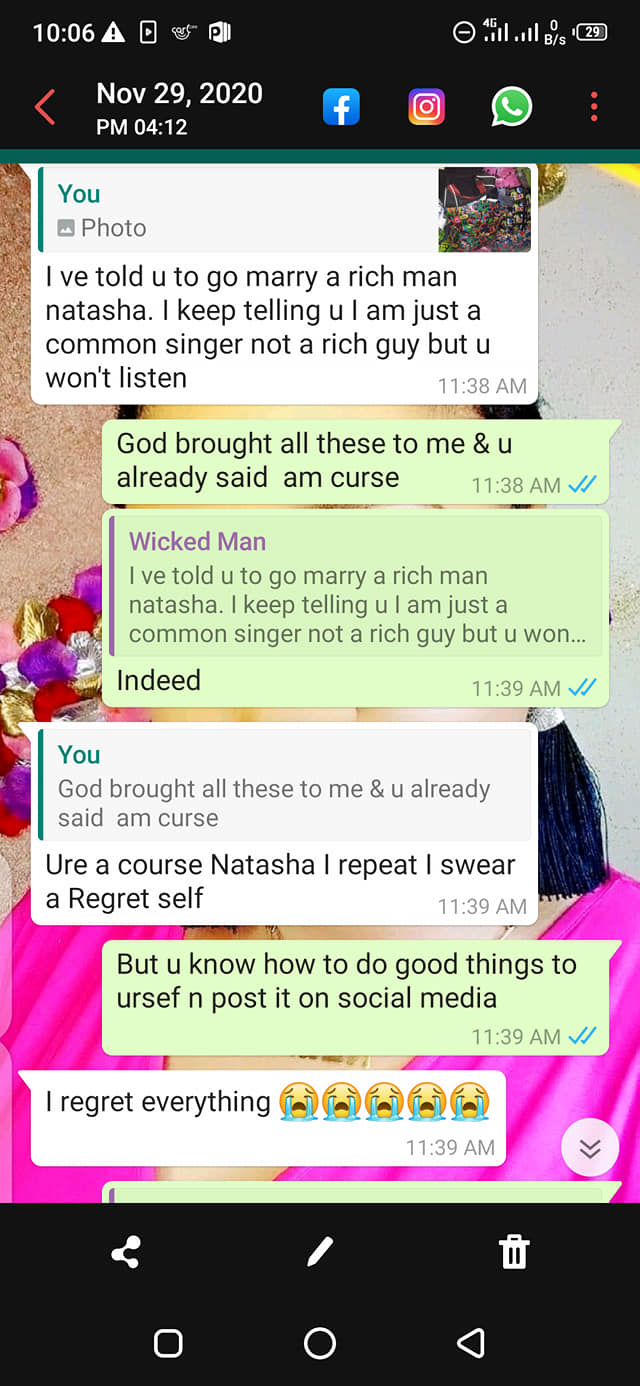
Task: Go back using the red arrow
Action: tap(45, 107)
